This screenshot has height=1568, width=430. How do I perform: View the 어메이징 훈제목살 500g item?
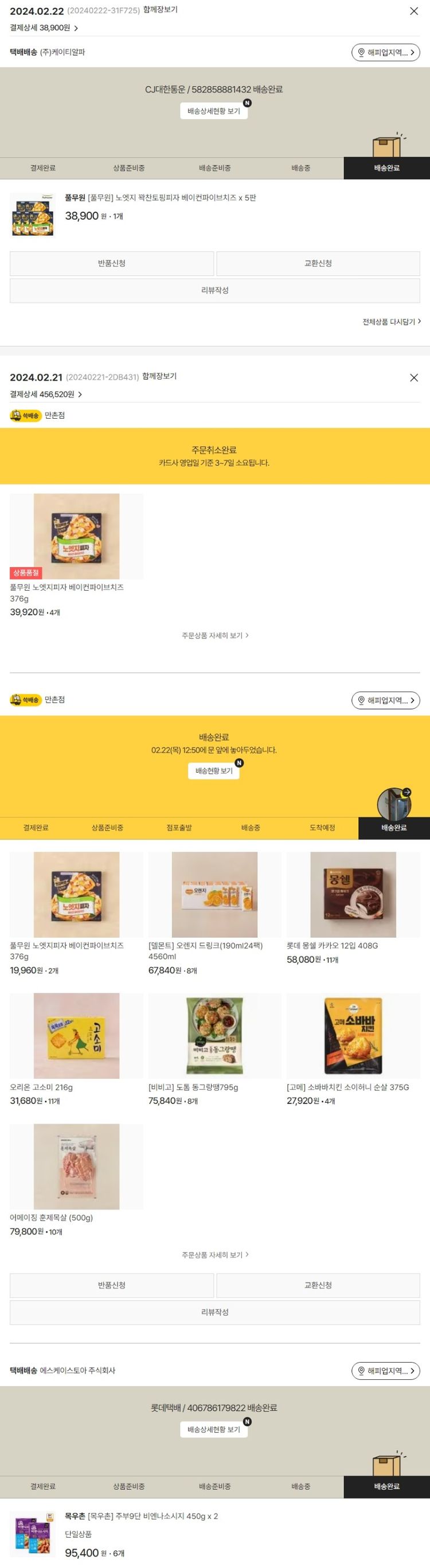point(76,1167)
